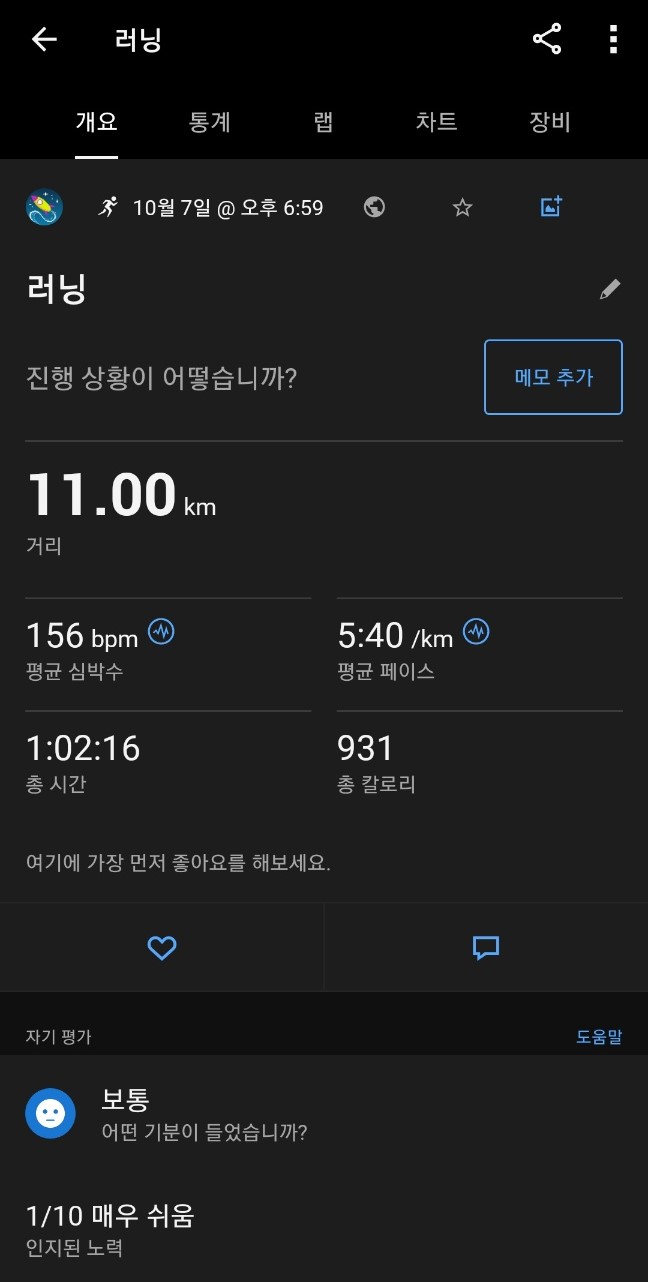This screenshot has height=1282, width=648.
Task: Tap the 메모 추가 button
Action: tap(553, 377)
